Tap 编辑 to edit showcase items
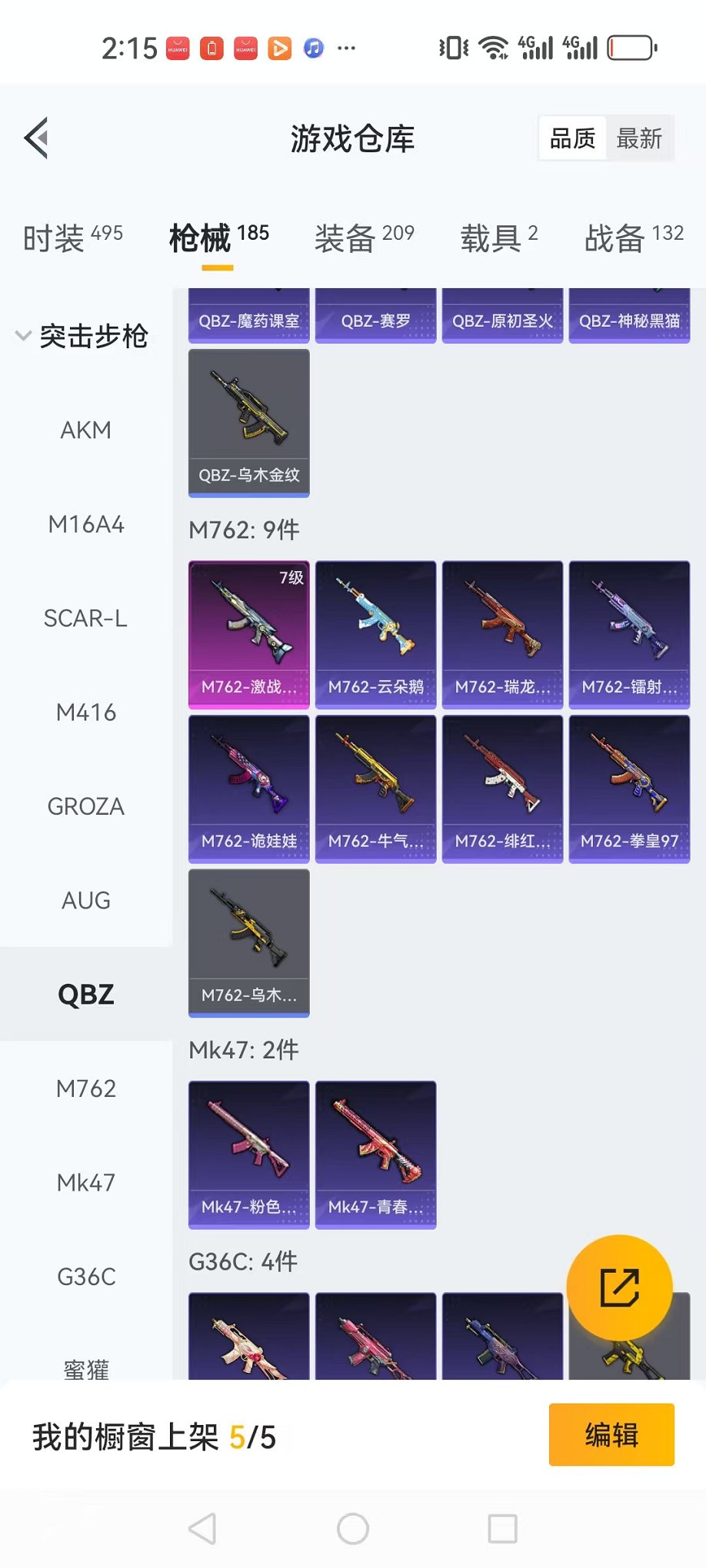 (611, 1434)
